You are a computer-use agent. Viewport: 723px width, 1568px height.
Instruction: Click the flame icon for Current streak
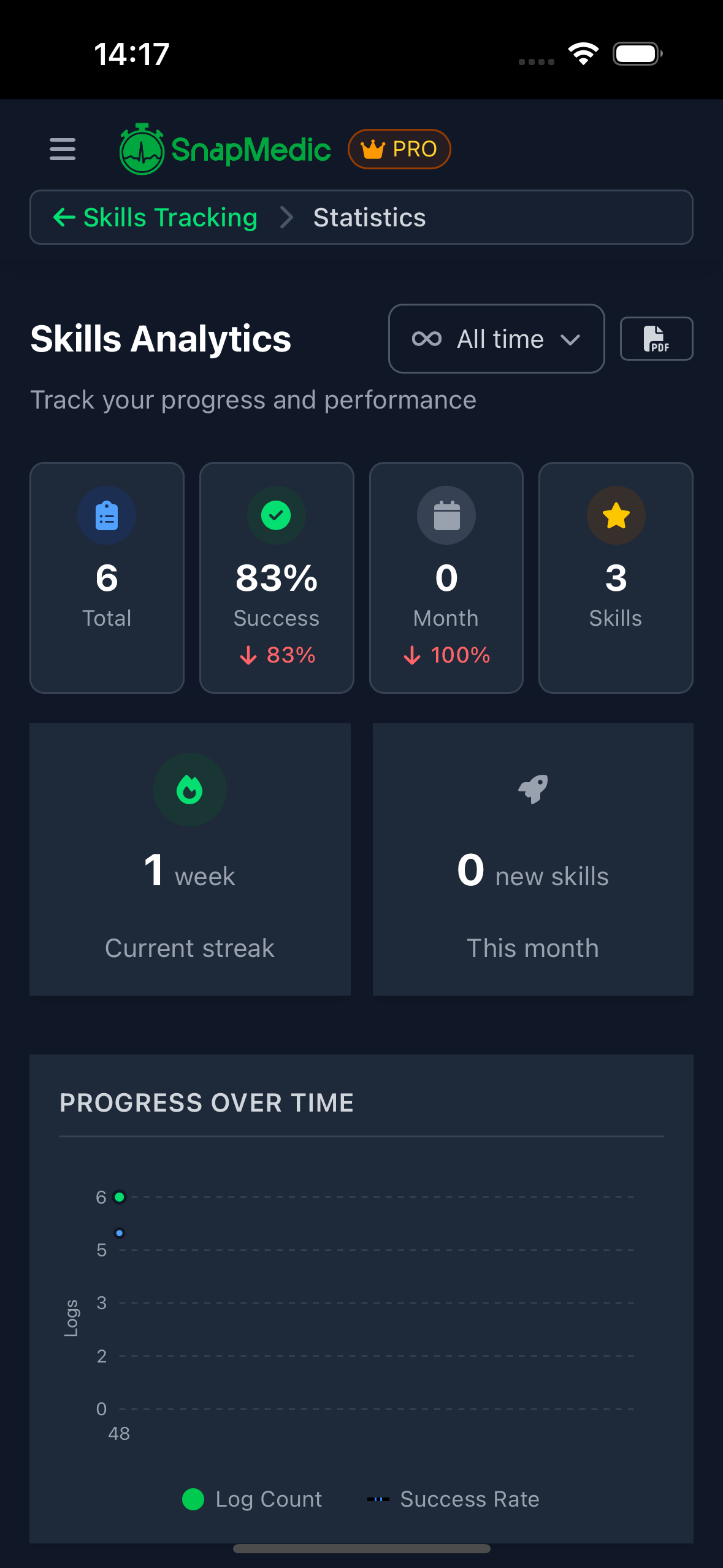point(189,790)
